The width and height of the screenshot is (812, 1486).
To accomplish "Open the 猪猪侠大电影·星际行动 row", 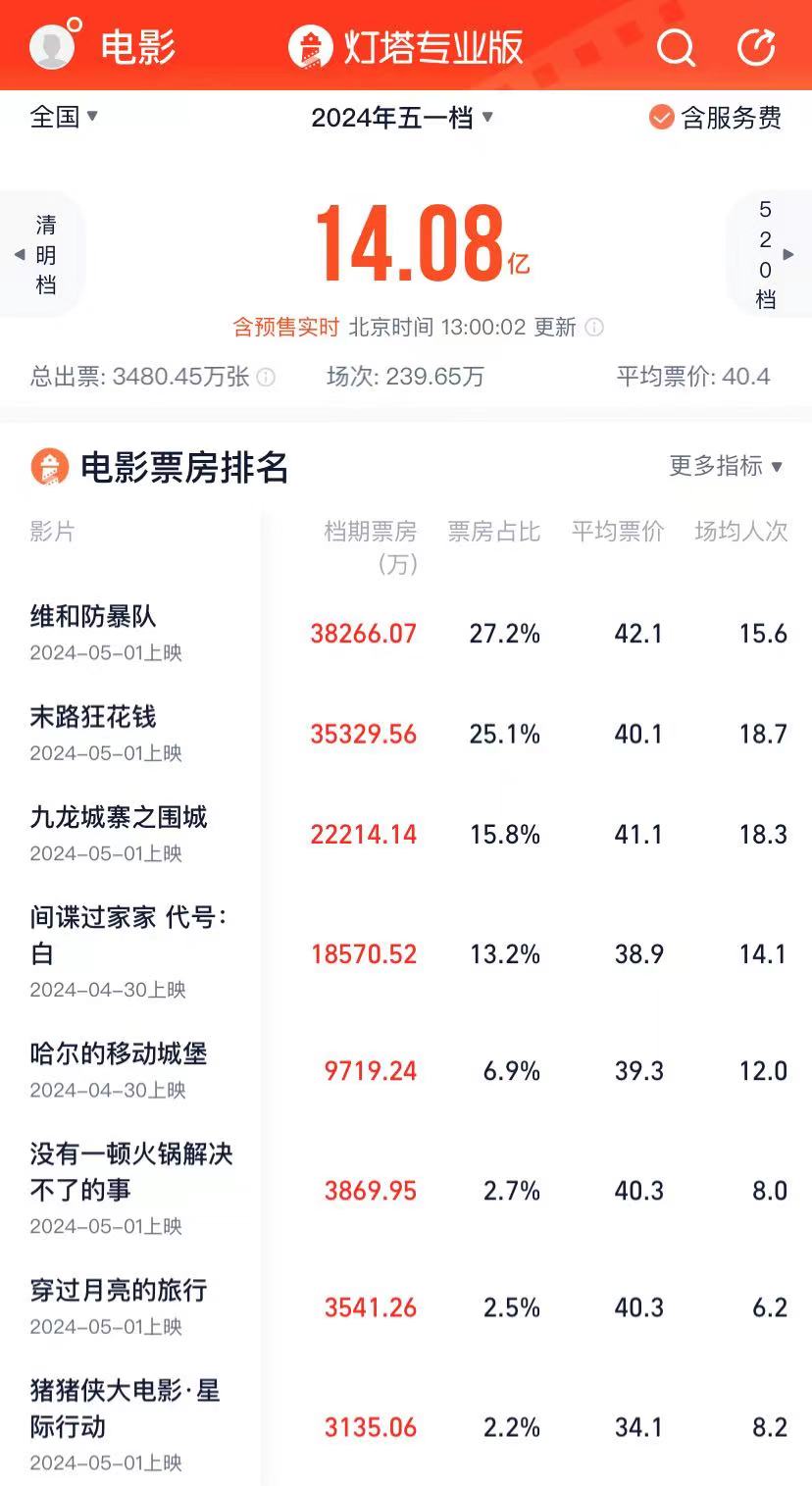I will point(406,1425).
